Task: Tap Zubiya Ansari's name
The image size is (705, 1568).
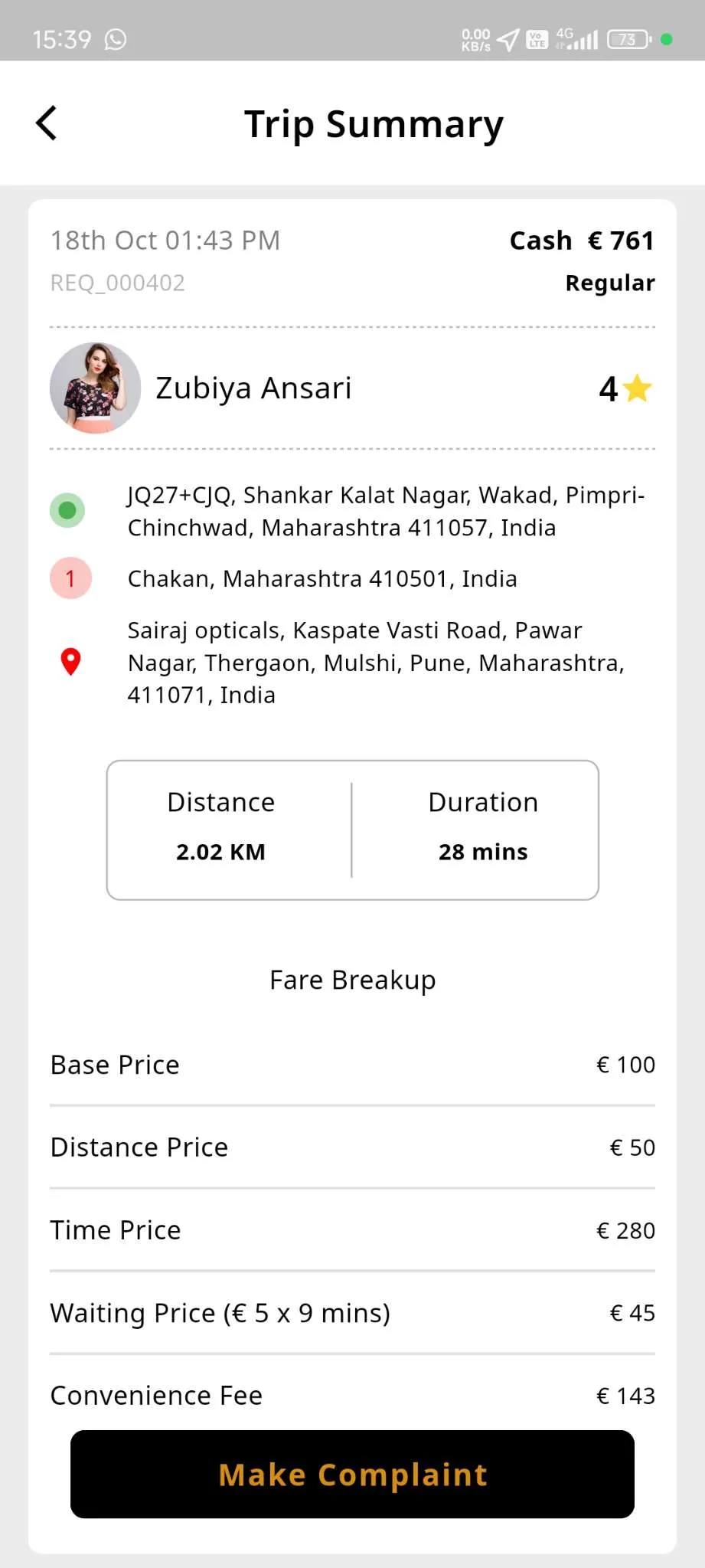Action: [253, 388]
